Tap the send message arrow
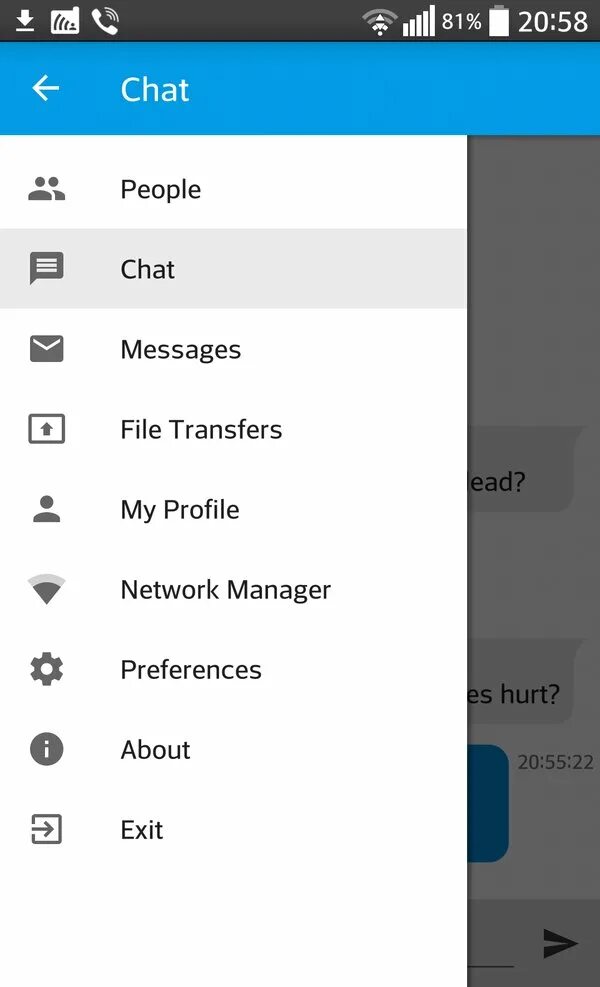The height and width of the screenshot is (987, 600). pos(560,942)
